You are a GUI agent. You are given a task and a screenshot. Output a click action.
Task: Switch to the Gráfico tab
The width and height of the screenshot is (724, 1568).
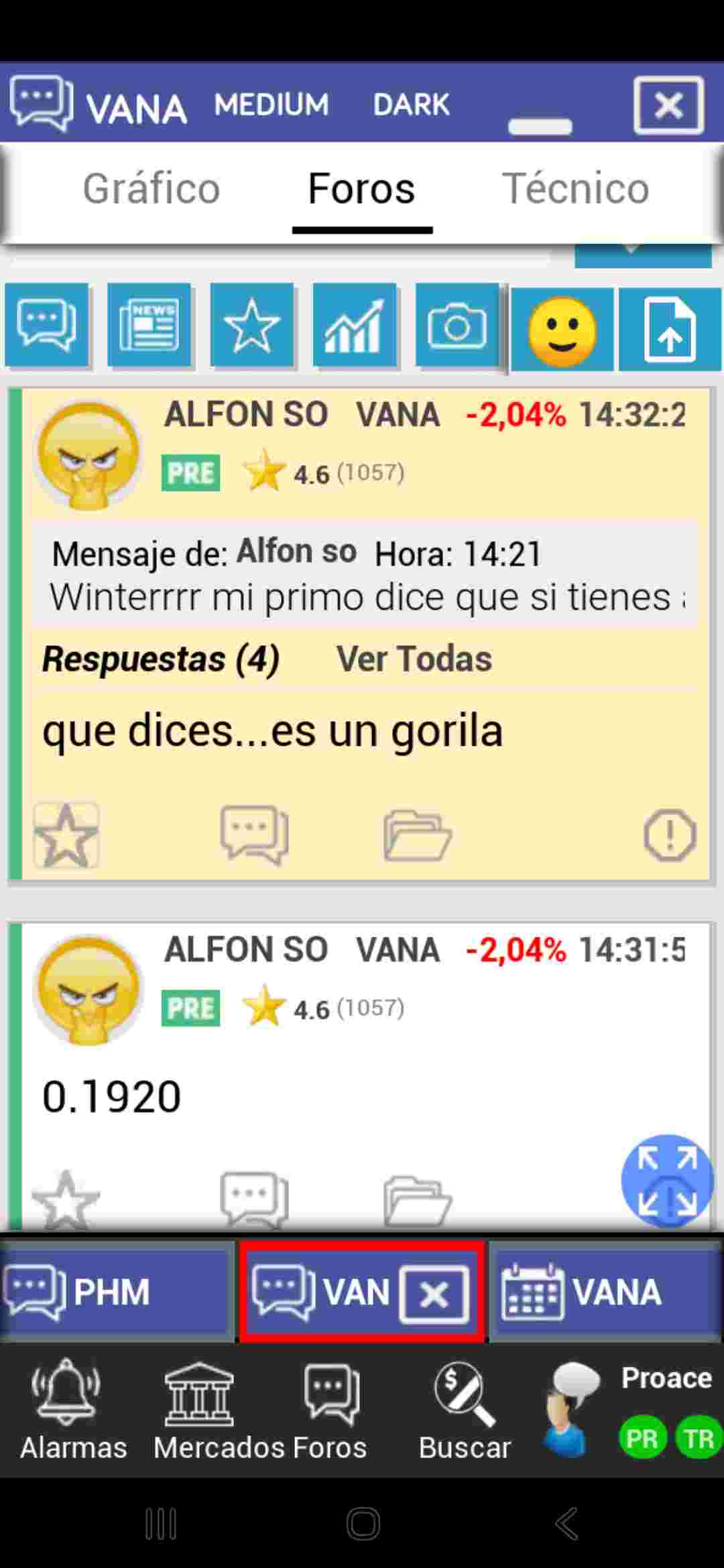152,188
